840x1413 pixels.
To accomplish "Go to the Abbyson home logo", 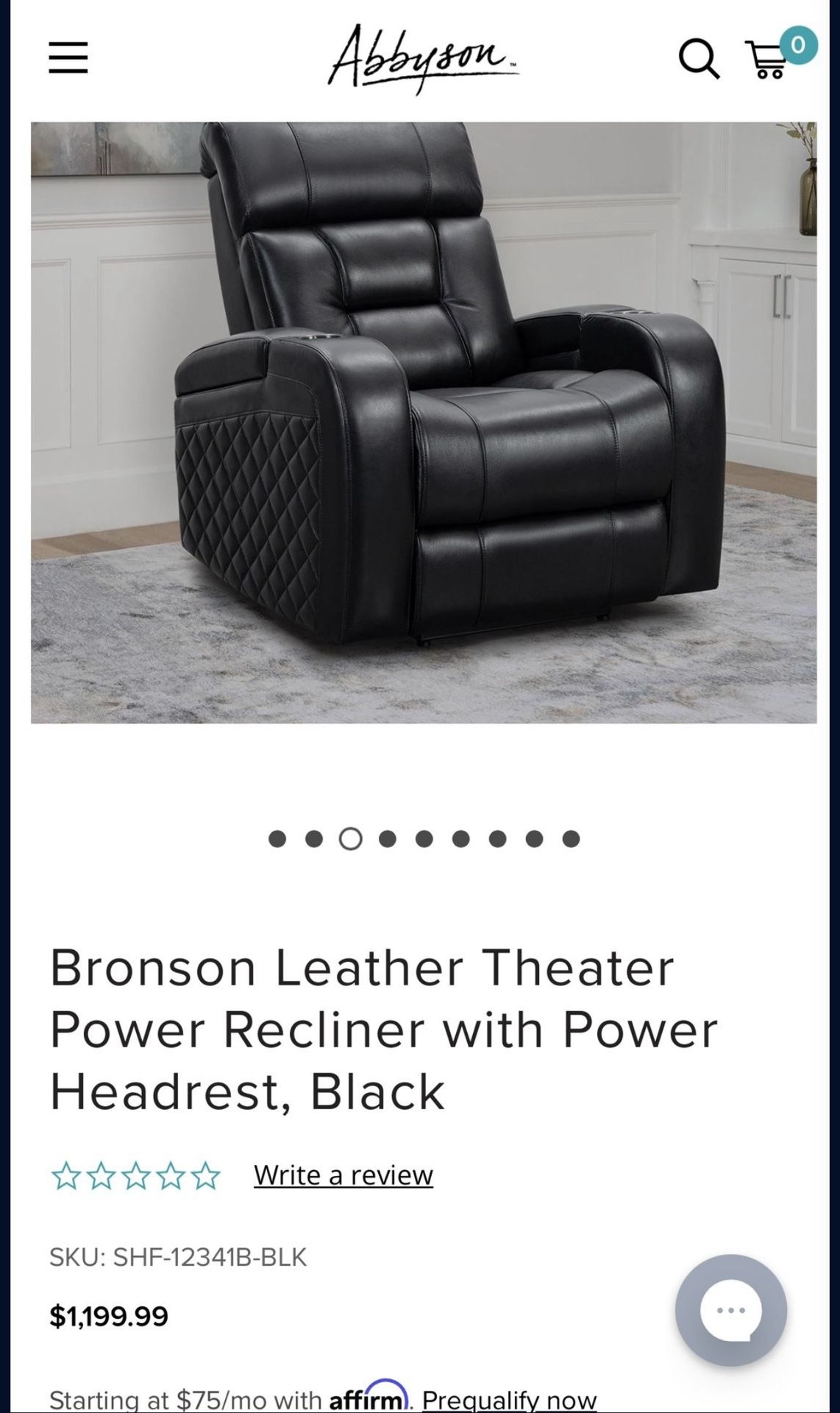I will pos(424,58).
